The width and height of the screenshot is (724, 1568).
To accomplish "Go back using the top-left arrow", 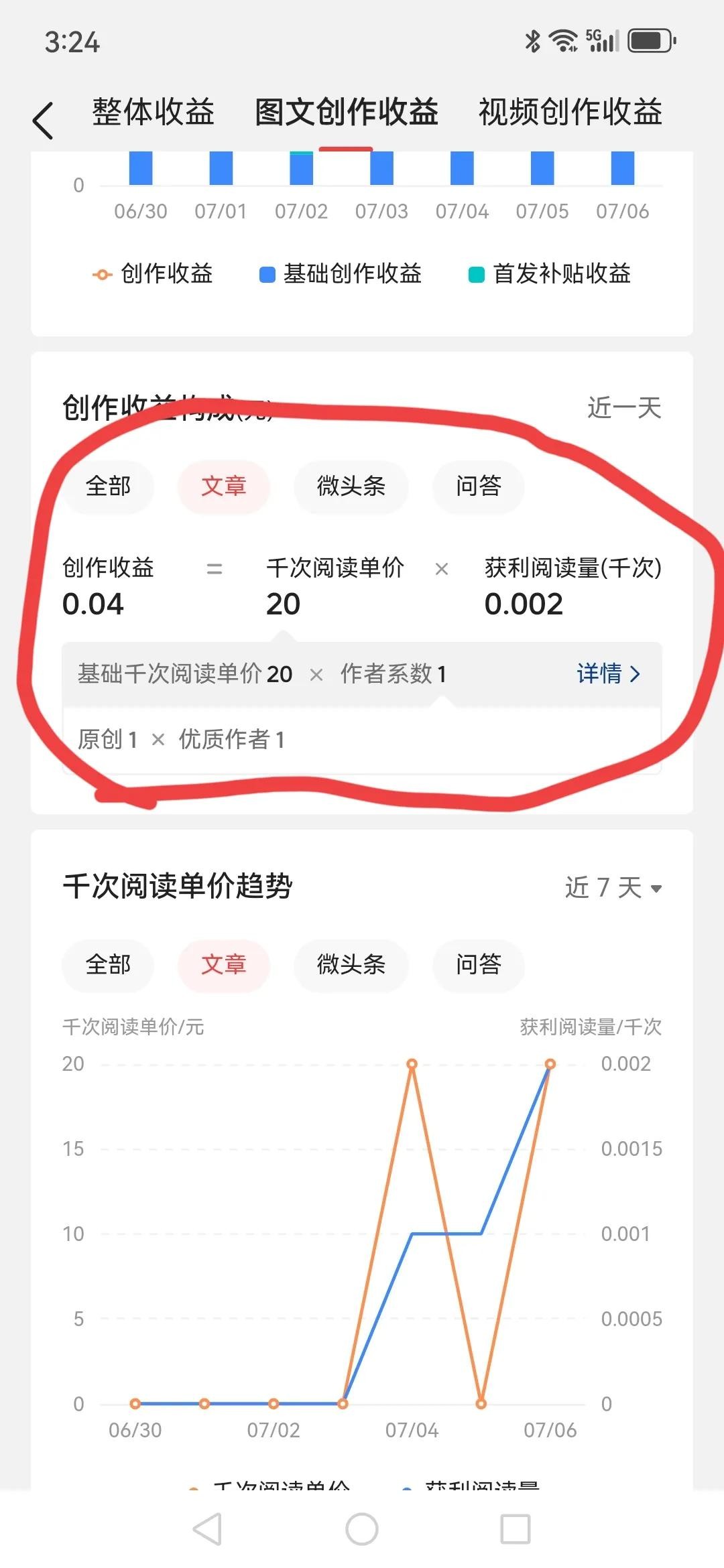I will click(x=43, y=121).
